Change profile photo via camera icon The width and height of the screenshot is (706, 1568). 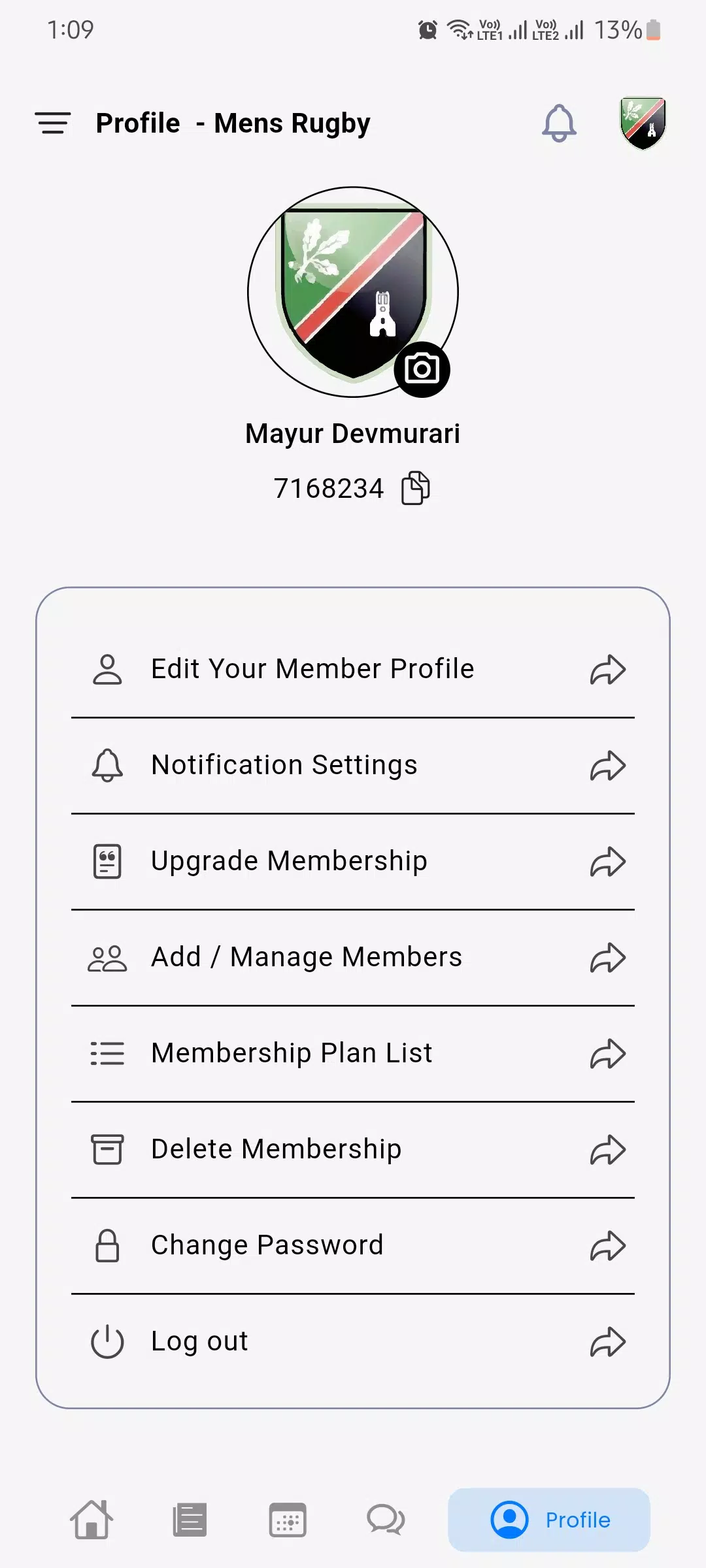(x=422, y=369)
